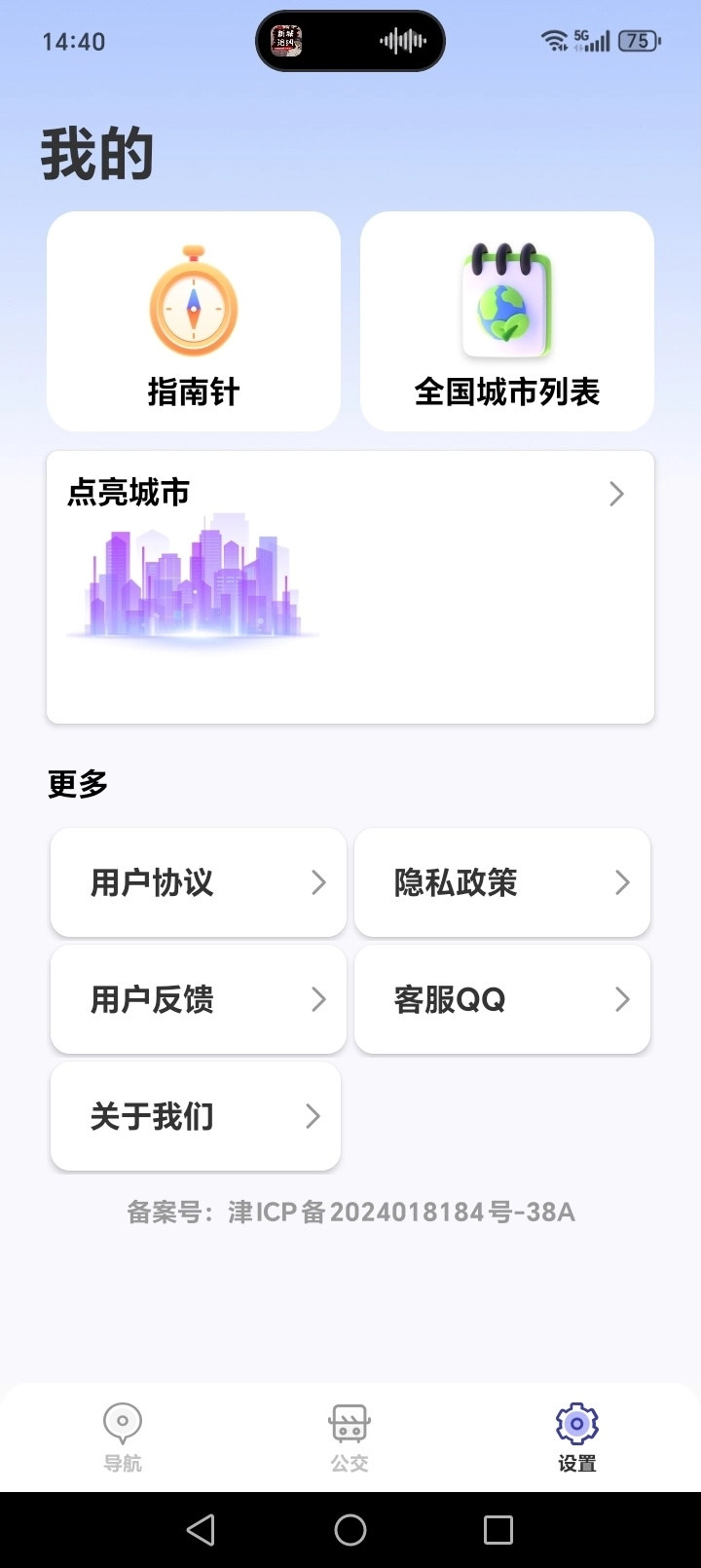Open 用户反馈 feedback page
The width and height of the screenshot is (701, 1568).
[199, 999]
